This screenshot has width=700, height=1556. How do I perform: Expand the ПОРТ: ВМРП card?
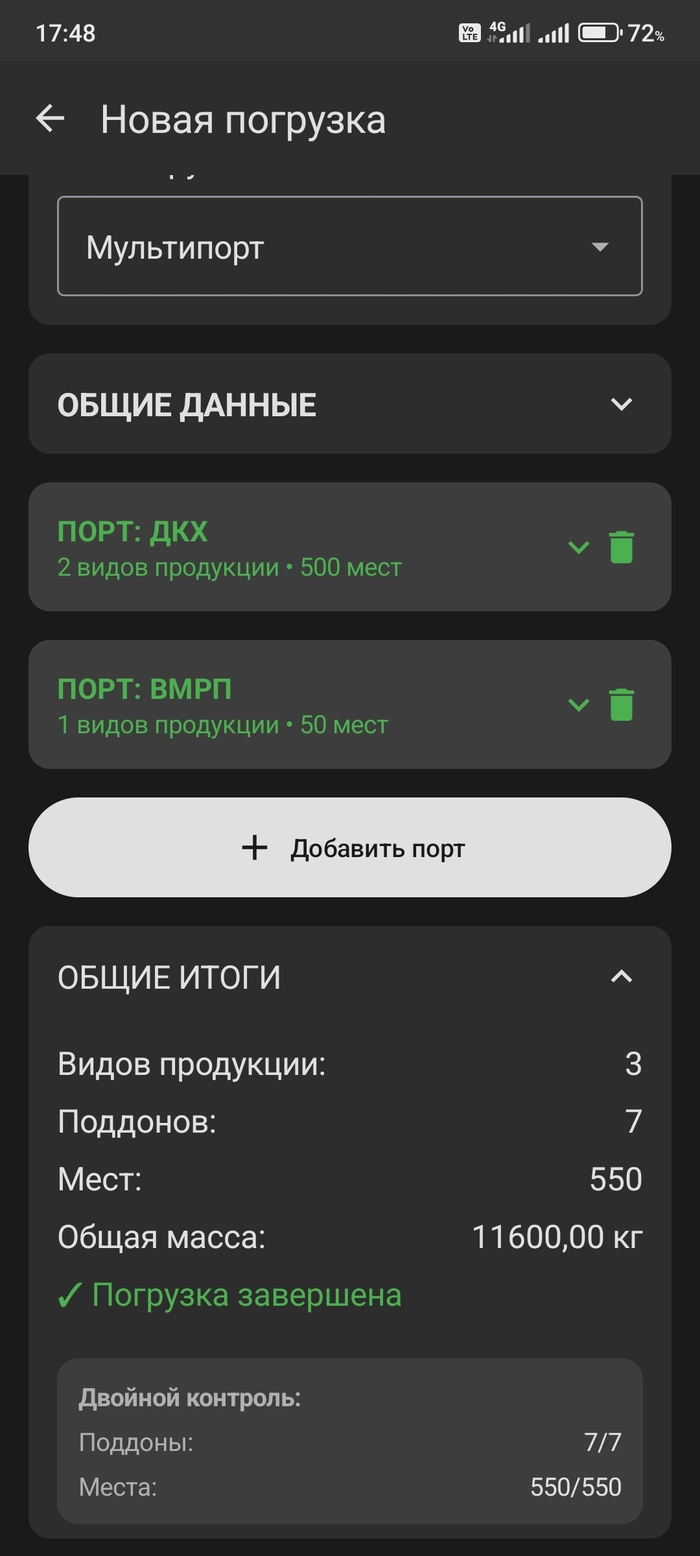tap(578, 705)
